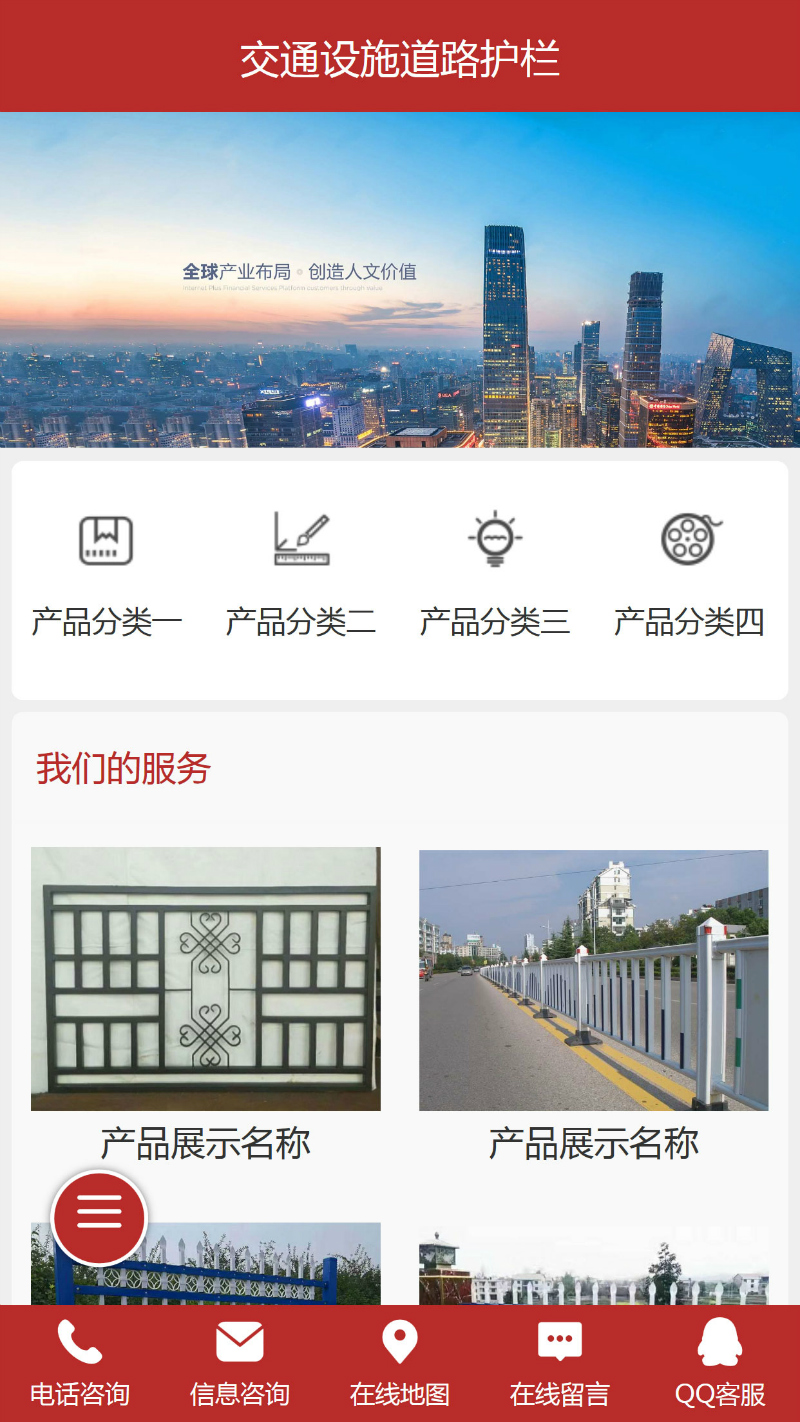Go to 在线地图 map tab

pos(400,1362)
